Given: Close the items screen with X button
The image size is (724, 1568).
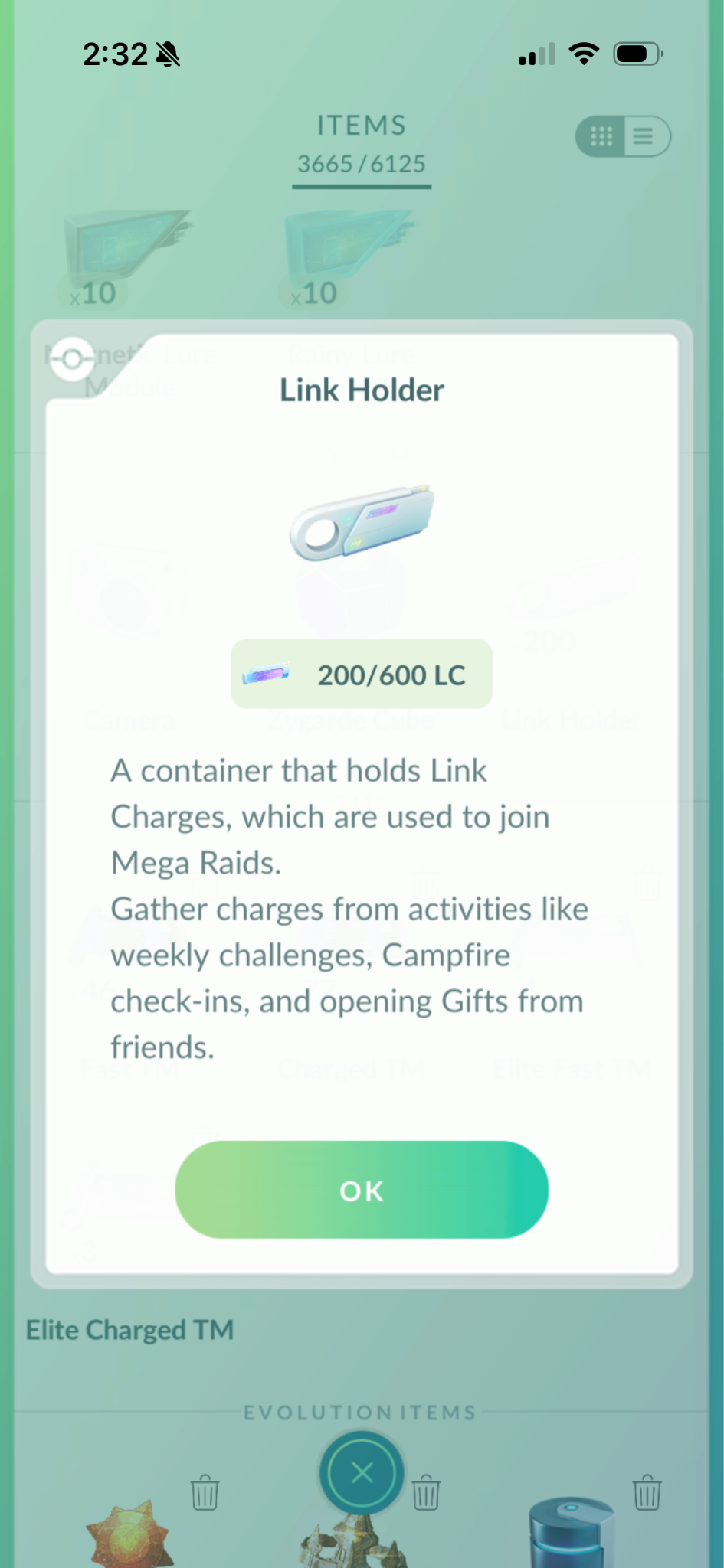Looking at the screenshot, I should point(362,1472).
